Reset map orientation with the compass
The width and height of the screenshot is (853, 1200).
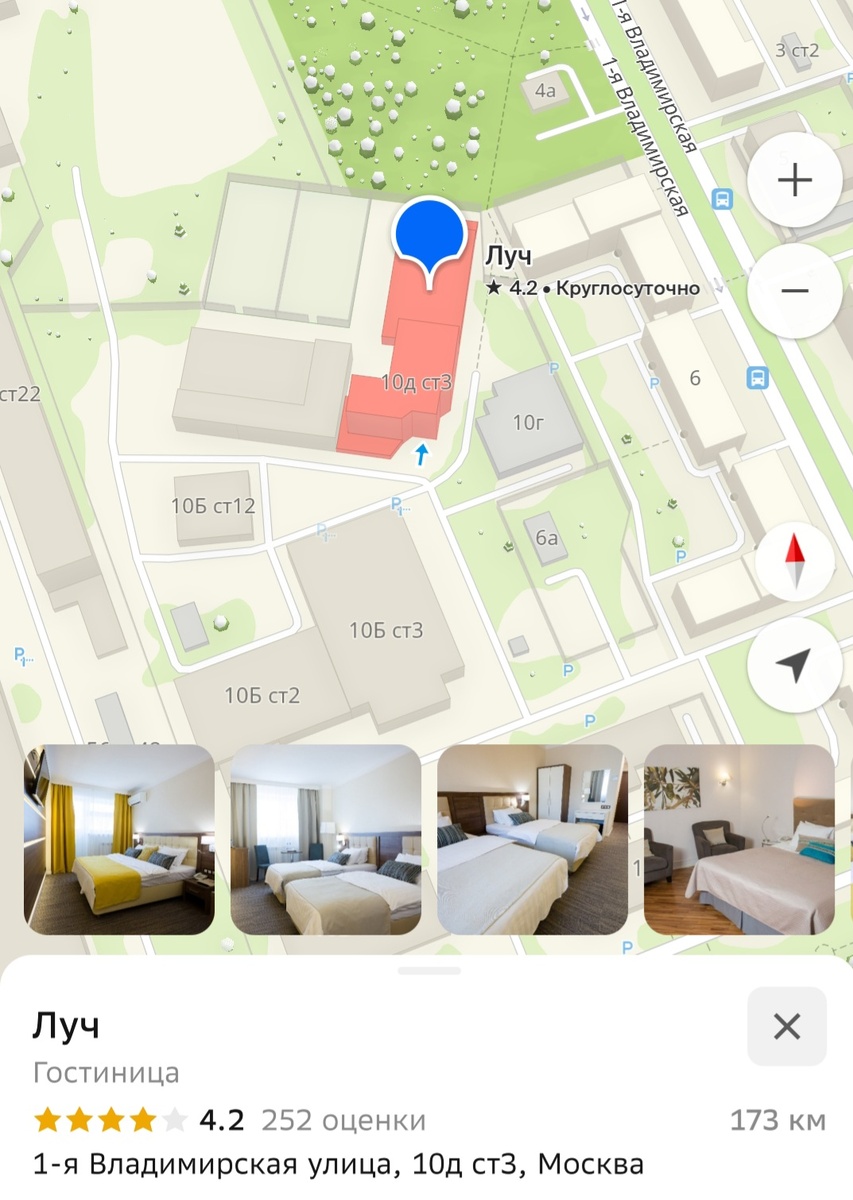click(794, 562)
